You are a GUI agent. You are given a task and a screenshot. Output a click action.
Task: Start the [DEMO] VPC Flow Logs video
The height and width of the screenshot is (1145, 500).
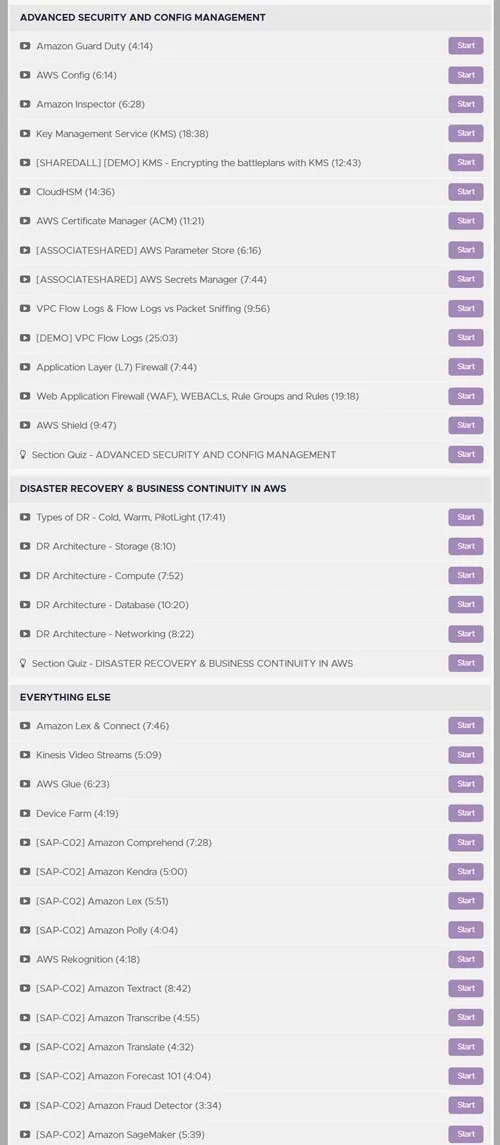coord(466,337)
